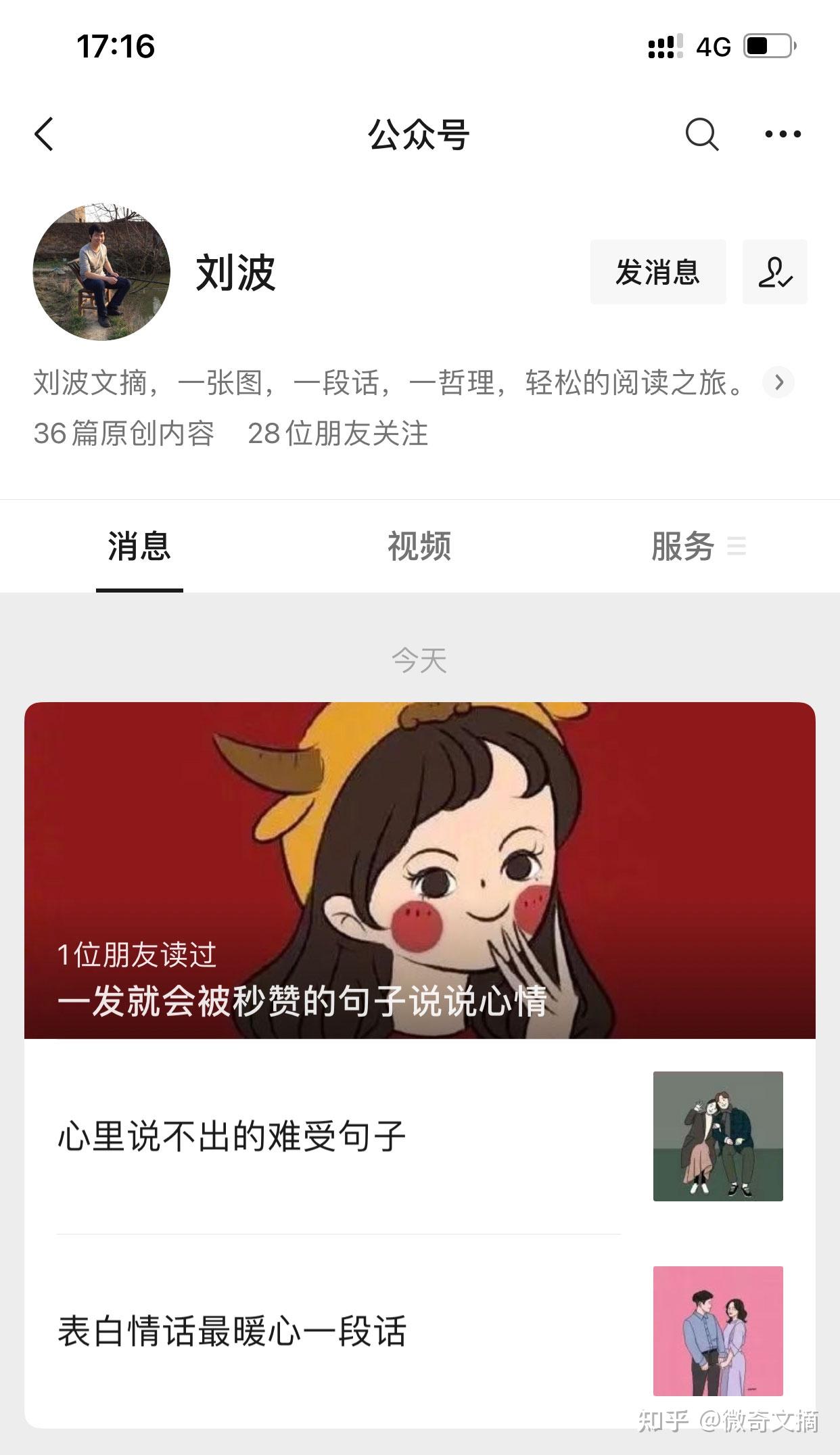Open search in this official account

[x=701, y=134]
